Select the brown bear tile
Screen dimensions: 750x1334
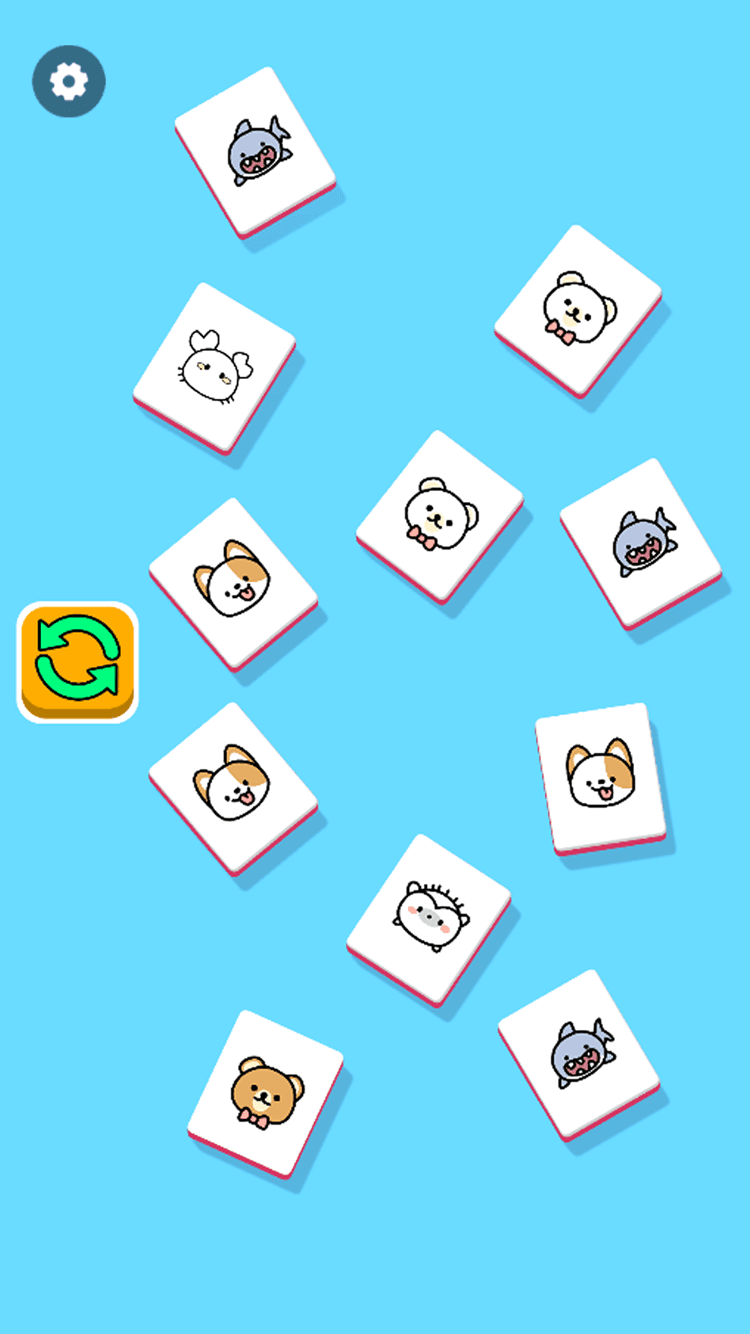[266, 1091]
